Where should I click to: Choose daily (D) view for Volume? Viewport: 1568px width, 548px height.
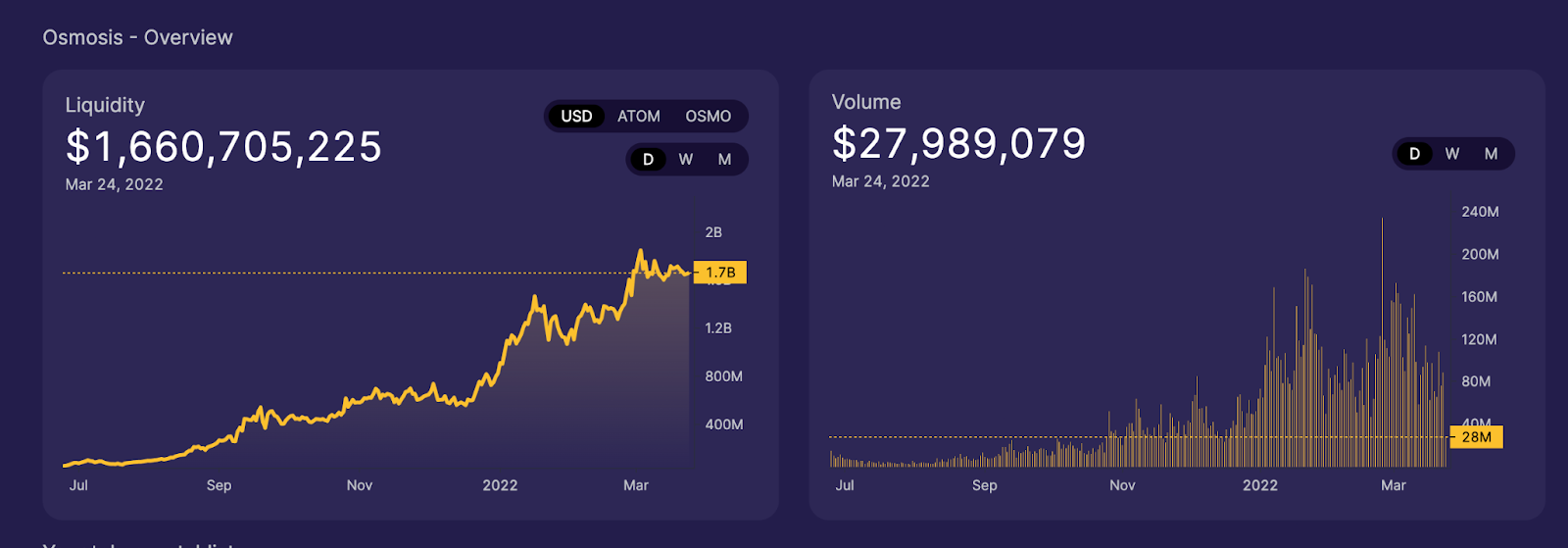[1414, 154]
